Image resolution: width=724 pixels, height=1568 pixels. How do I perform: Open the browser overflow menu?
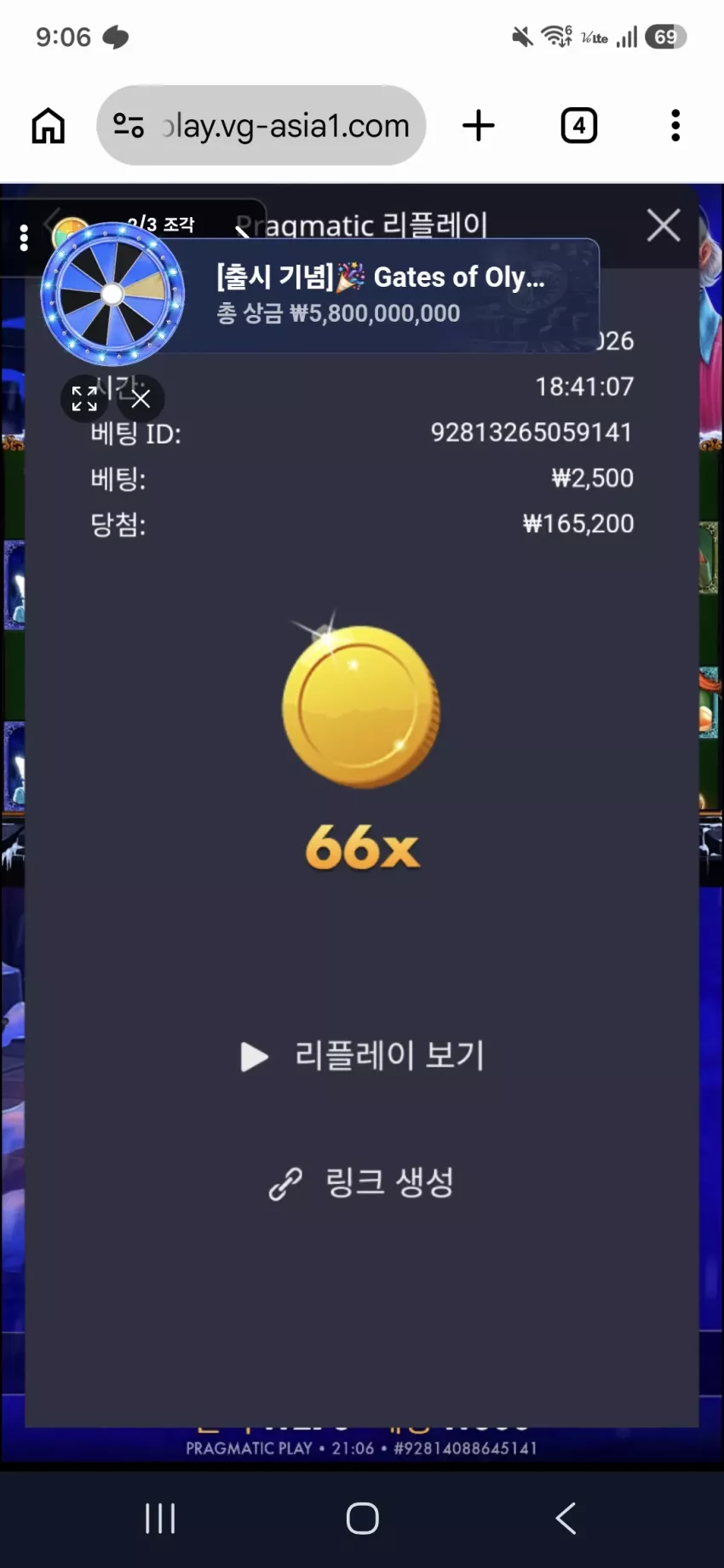click(675, 126)
